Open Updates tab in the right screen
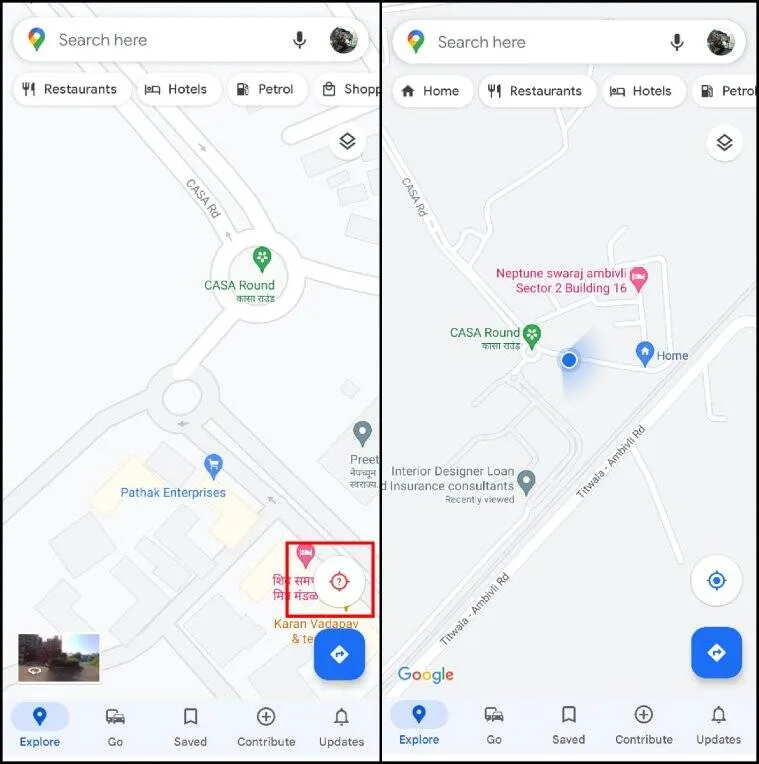 click(718, 725)
